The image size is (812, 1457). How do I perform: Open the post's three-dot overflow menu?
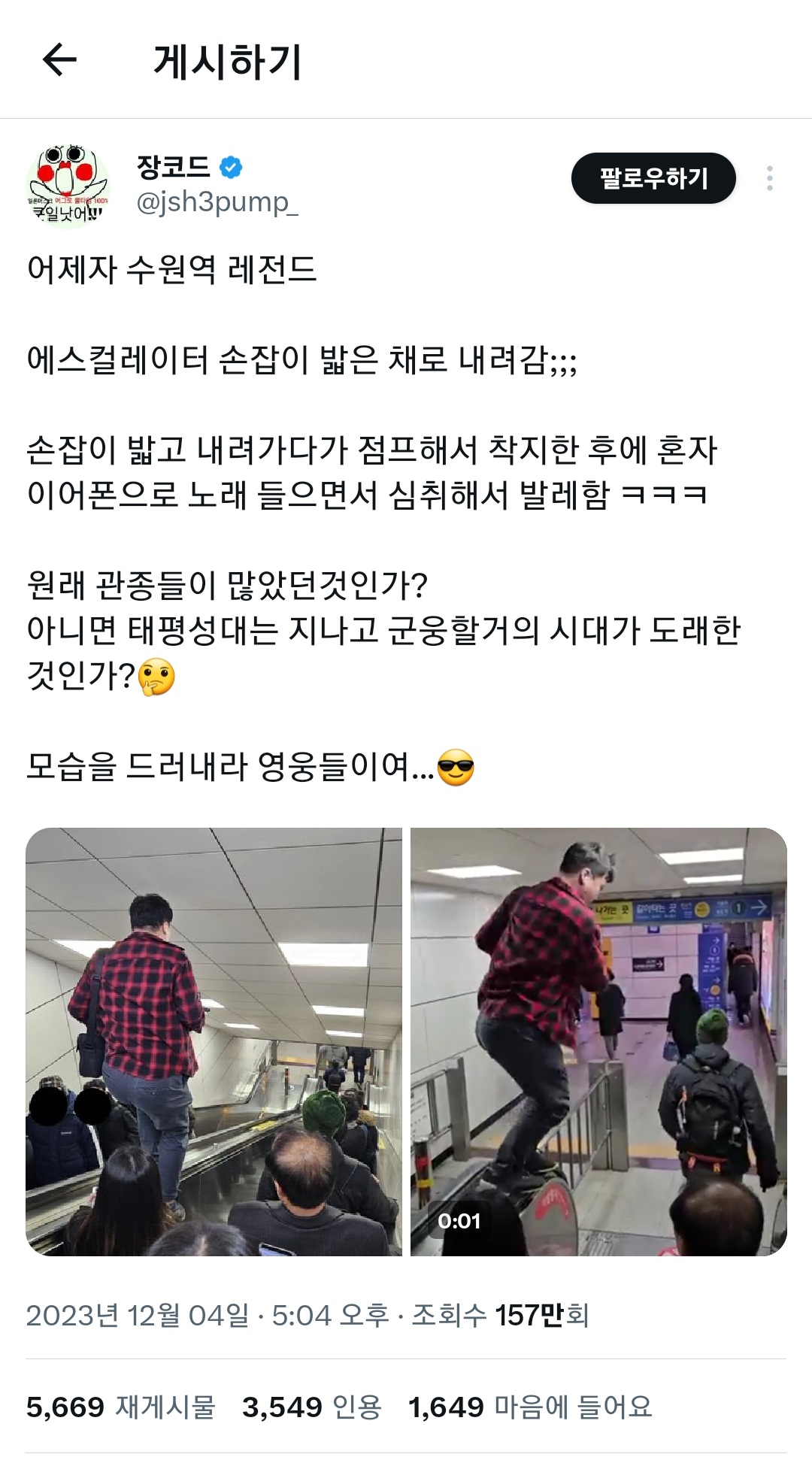pyautogui.click(x=769, y=178)
